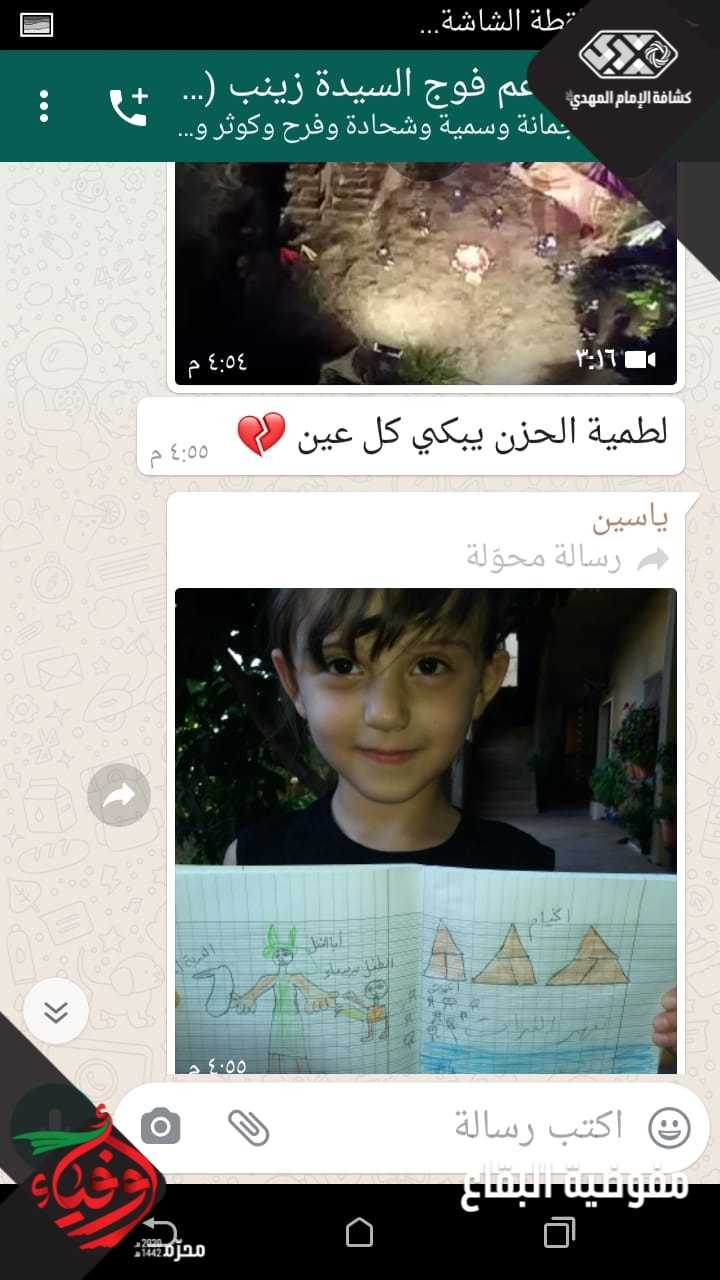Open the camera from the message bar
The width and height of the screenshot is (720, 1280).
tap(160, 1128)
